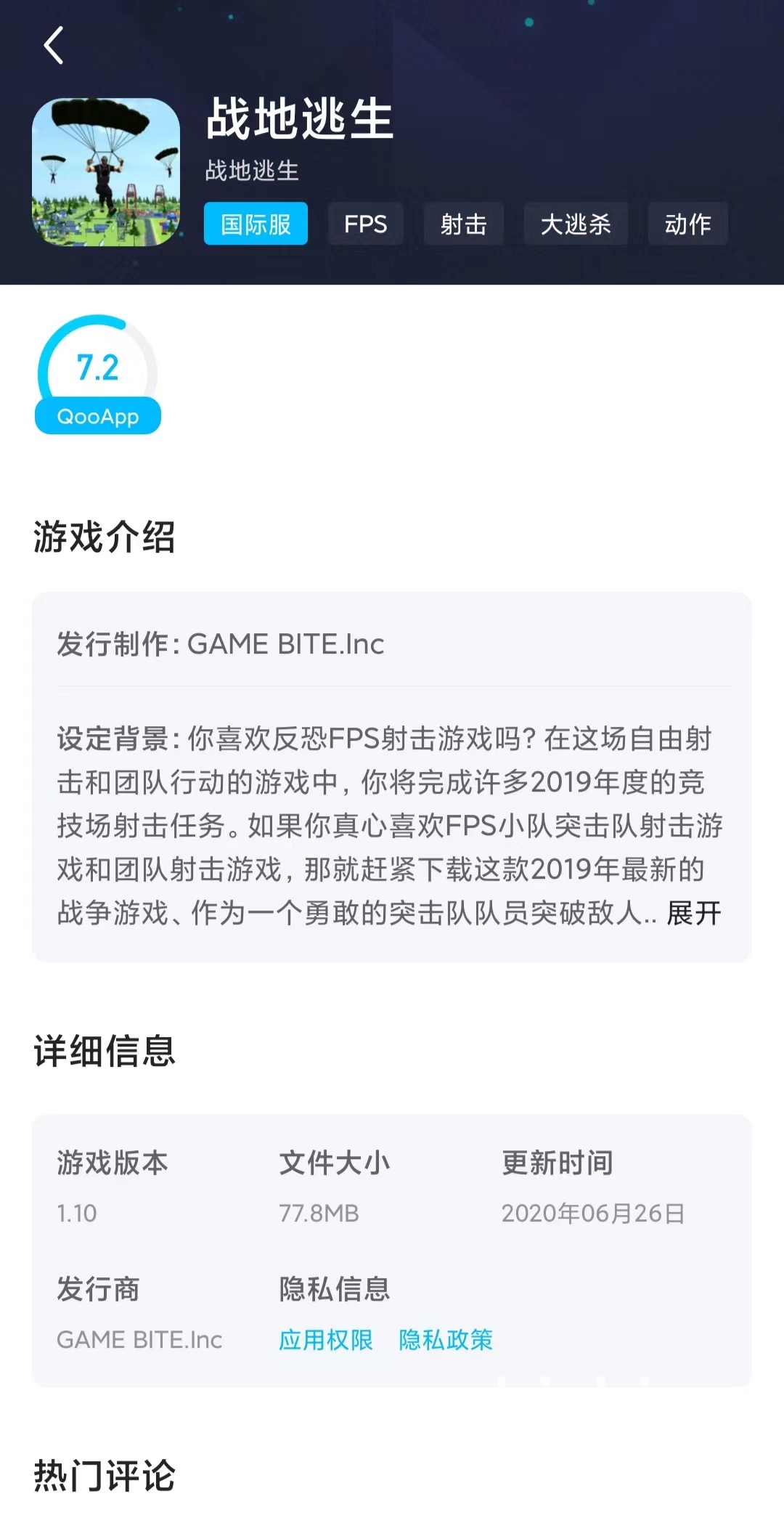This screenshot has width=784, height=1520.
Task: Go back using the top-left arrow
Action: point(54,45)
